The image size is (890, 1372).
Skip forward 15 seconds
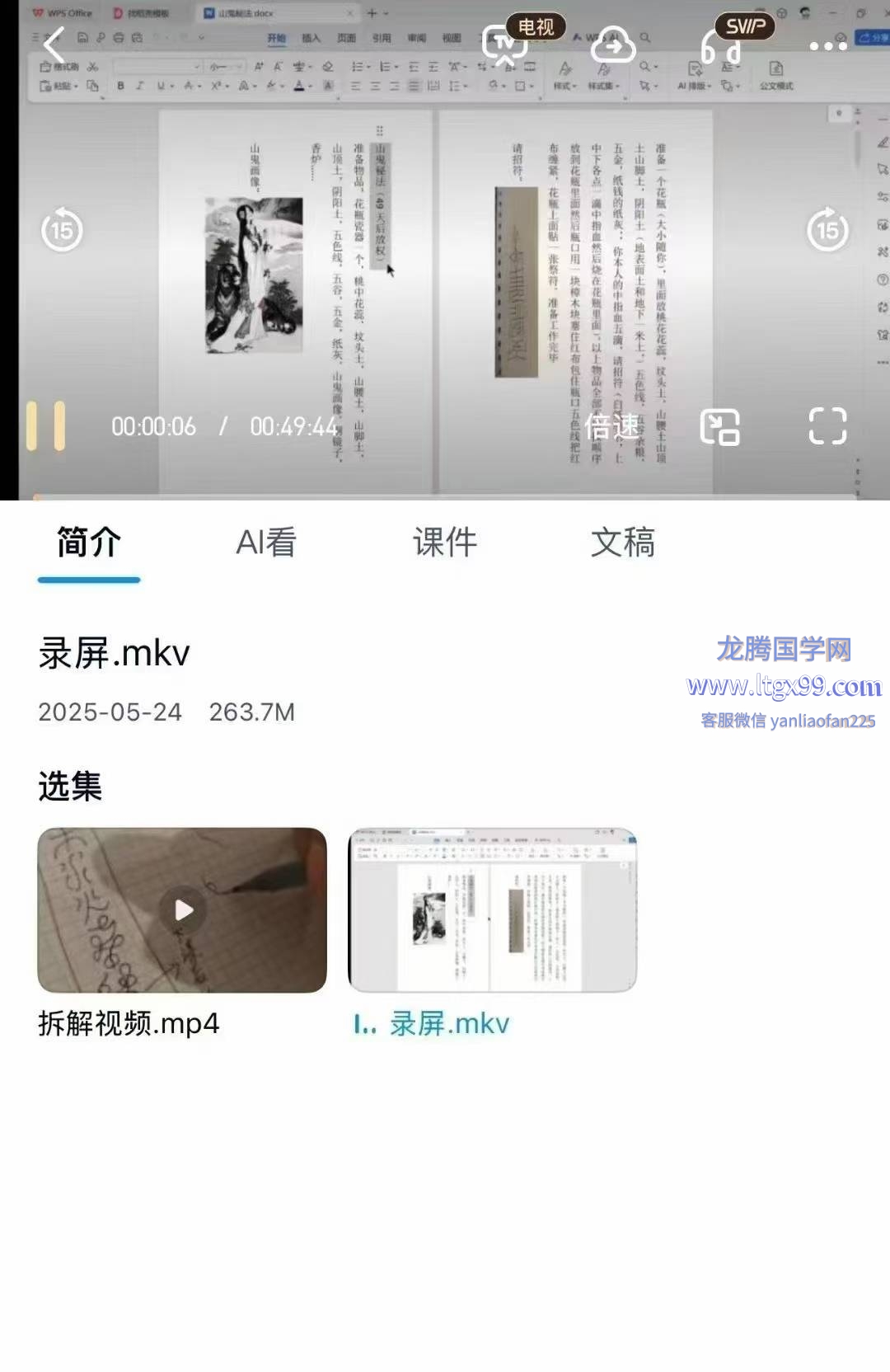pos(827,230)
